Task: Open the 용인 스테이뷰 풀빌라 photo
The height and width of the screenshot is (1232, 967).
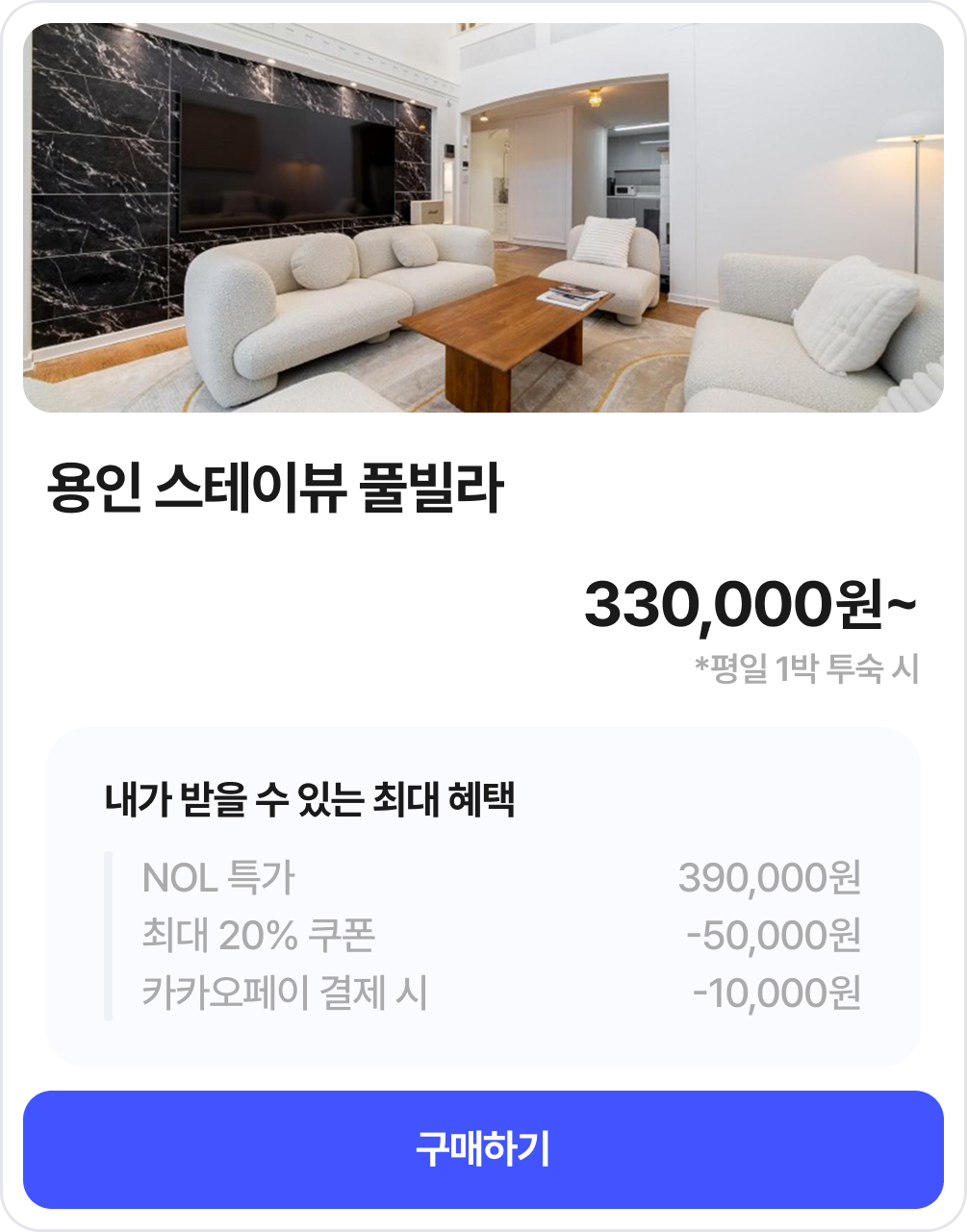Action: pyautogui.click(x=483, y=218)
